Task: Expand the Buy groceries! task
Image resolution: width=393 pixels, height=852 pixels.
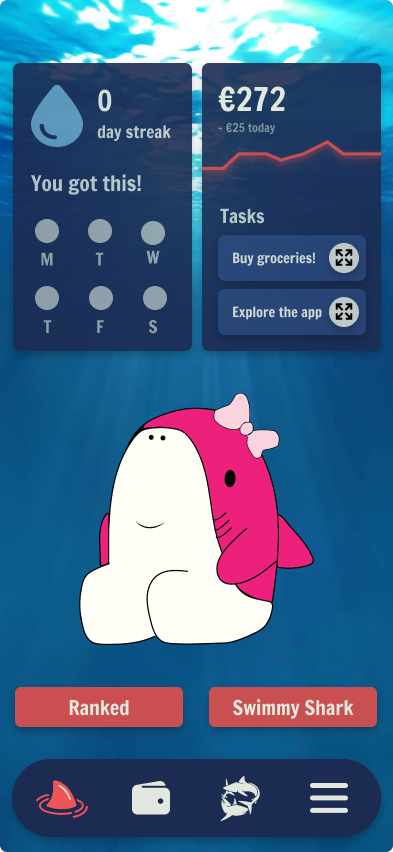Action: [x=344, y=258]
